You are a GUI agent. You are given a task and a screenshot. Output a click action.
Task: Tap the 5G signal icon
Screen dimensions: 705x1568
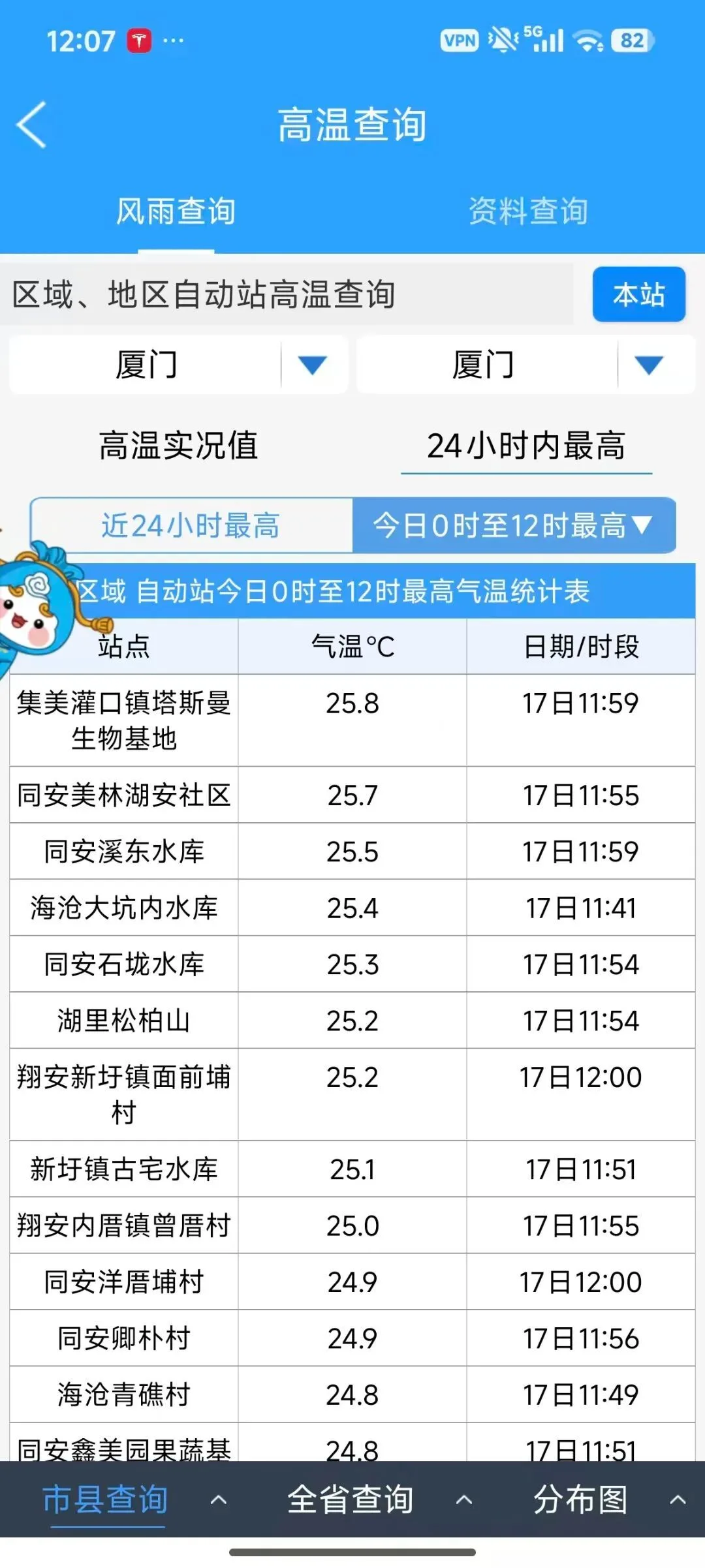click(x=543, y=40)
